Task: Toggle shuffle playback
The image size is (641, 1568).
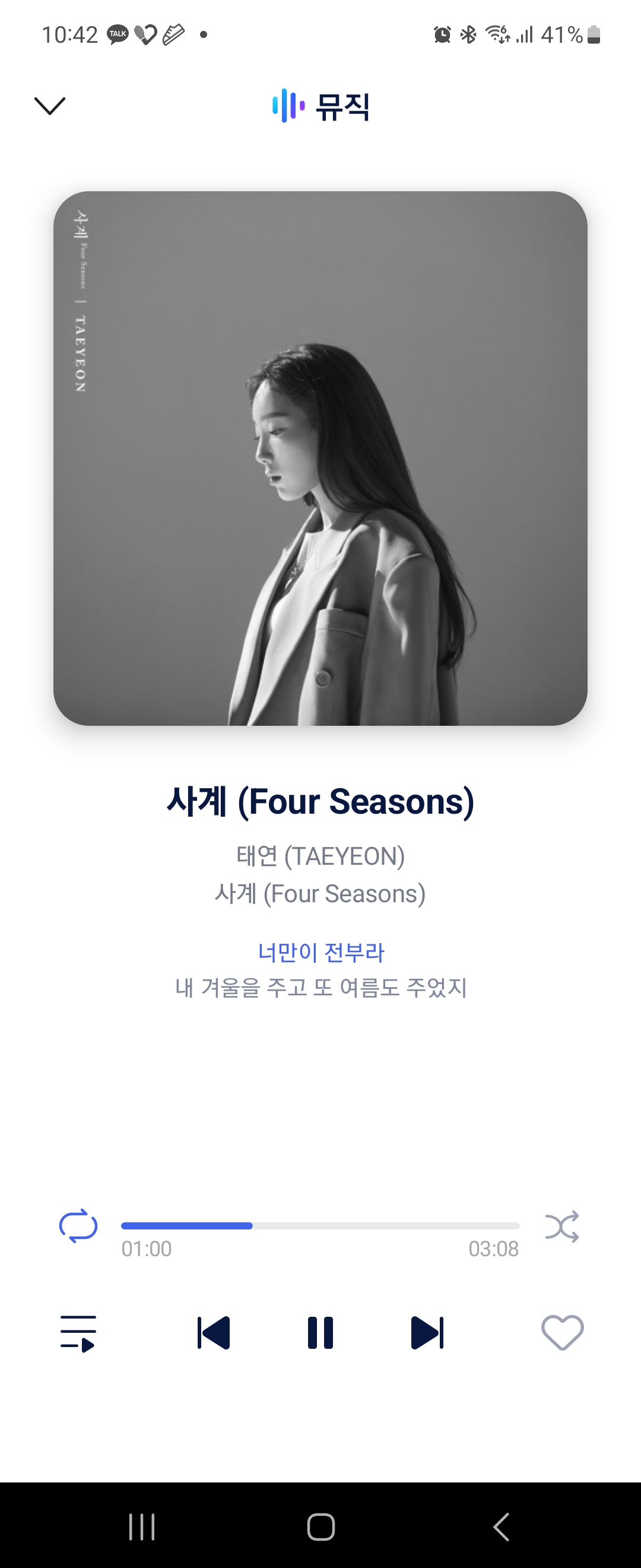Action: tap(562, 1226)
